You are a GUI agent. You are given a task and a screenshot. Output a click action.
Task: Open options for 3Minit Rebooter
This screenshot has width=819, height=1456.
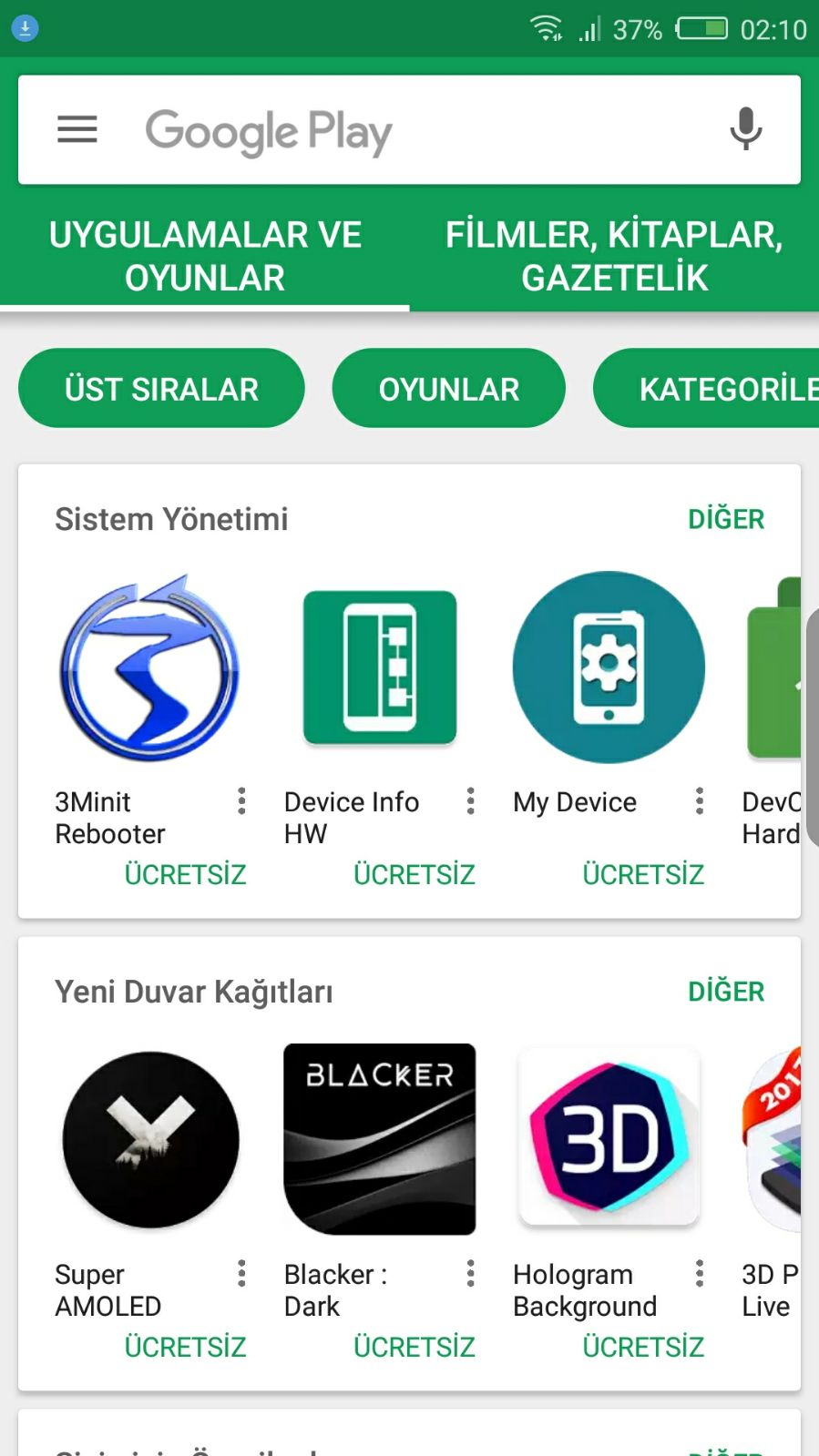pos(241,801)
